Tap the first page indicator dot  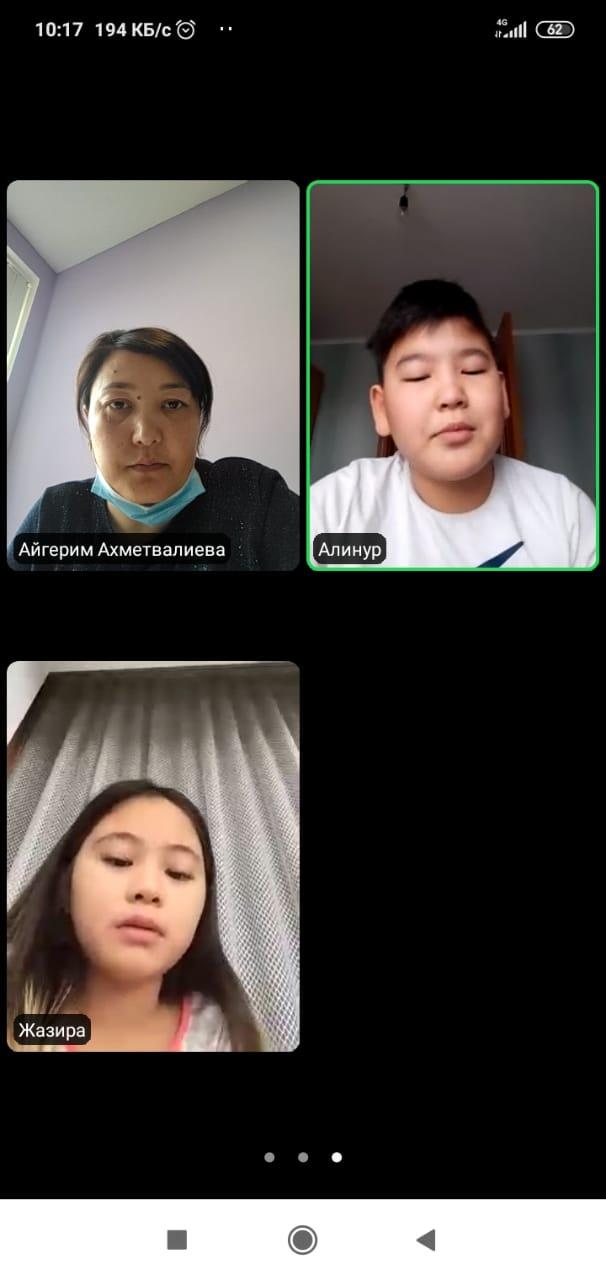pos(269,1157)
